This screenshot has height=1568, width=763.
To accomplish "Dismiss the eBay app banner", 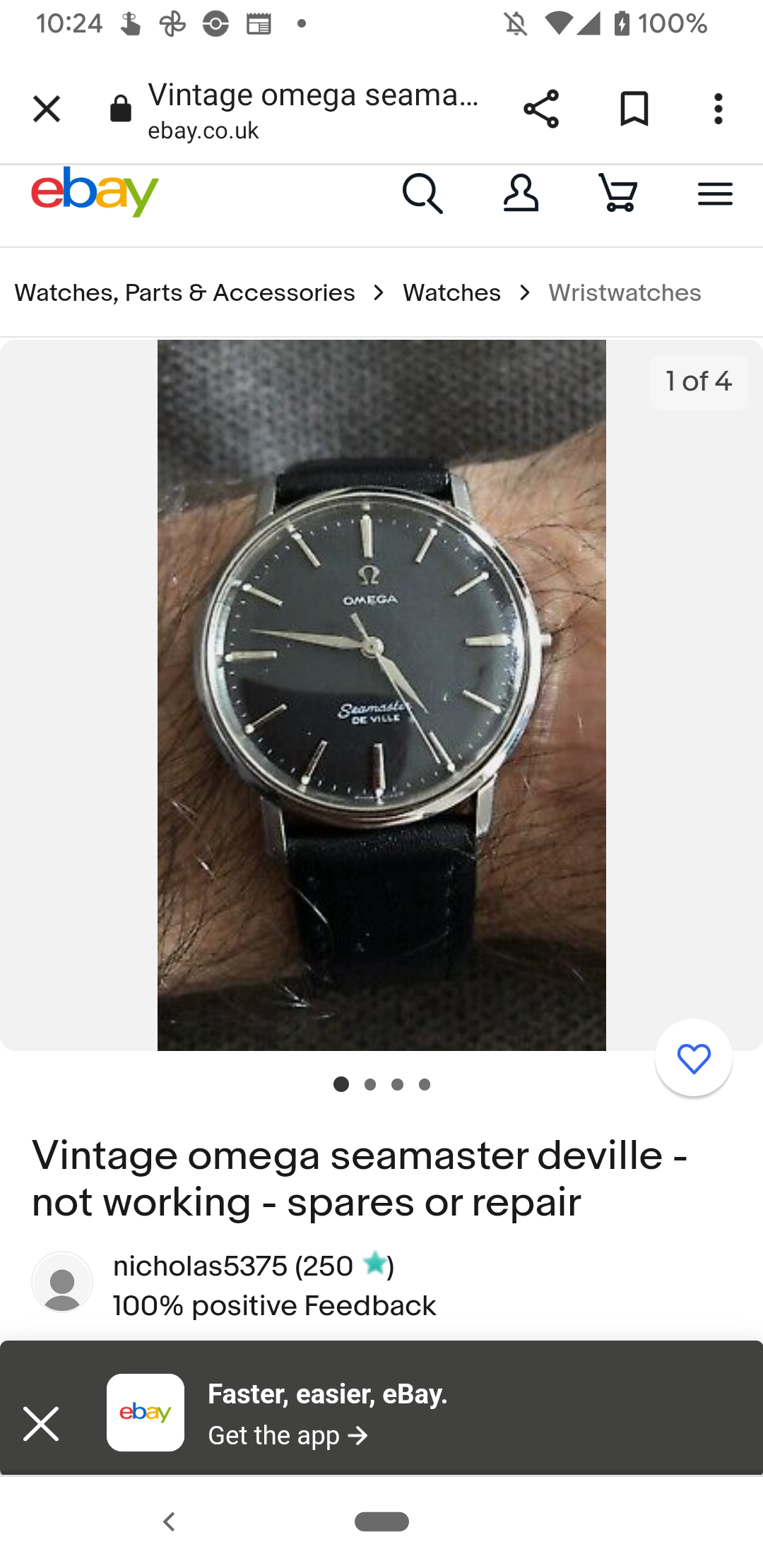I will click(x=41, y=1423).
